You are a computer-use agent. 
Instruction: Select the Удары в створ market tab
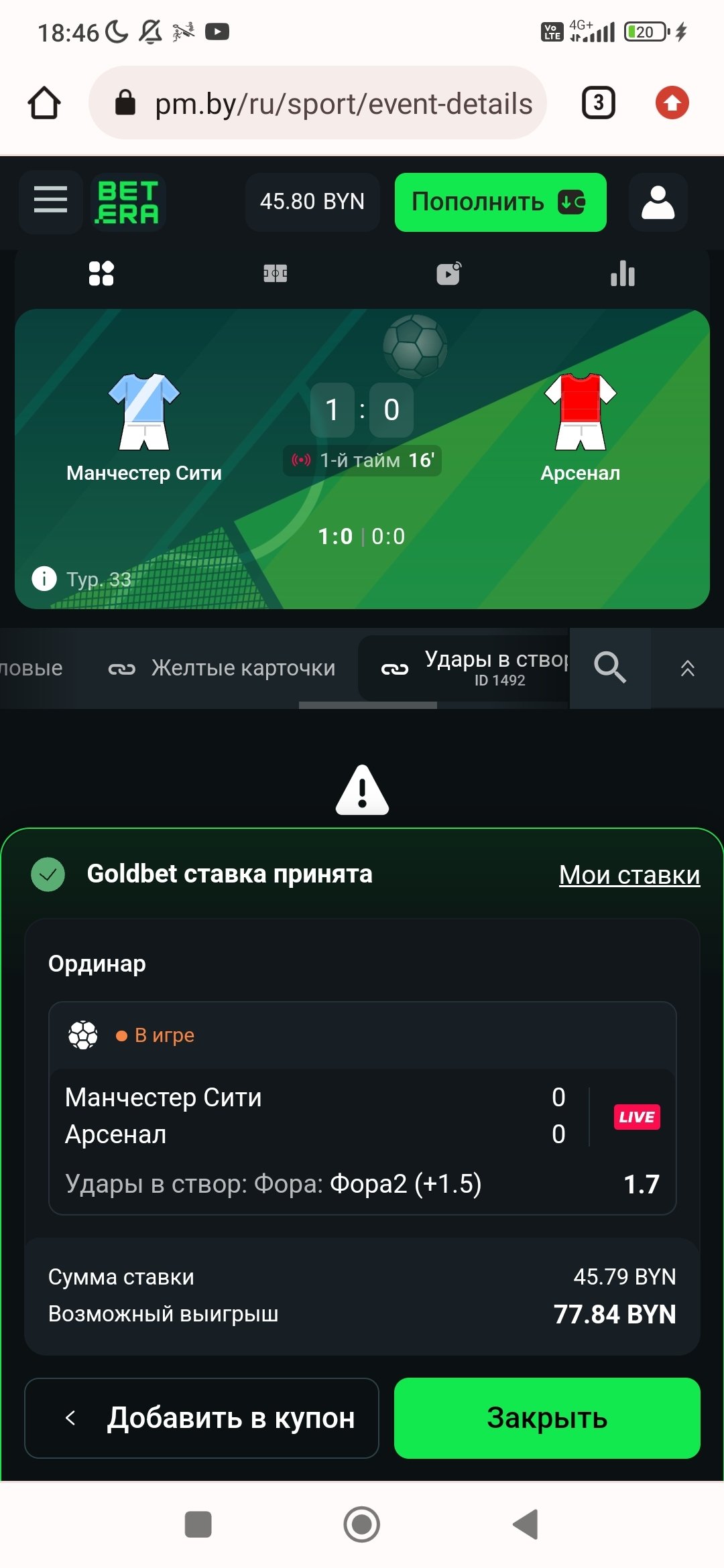pos(469,668)
